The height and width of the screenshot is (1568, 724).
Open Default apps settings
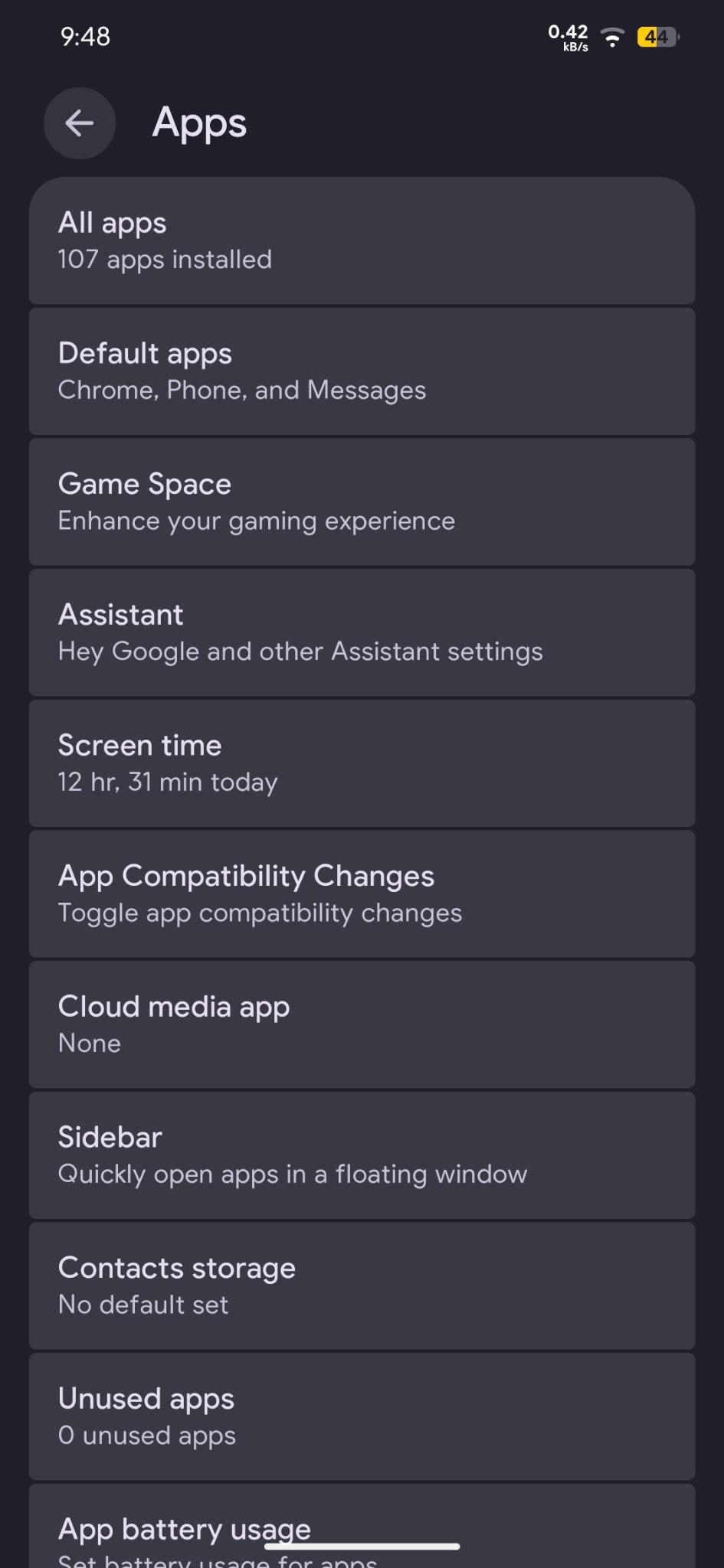[362, 372]
